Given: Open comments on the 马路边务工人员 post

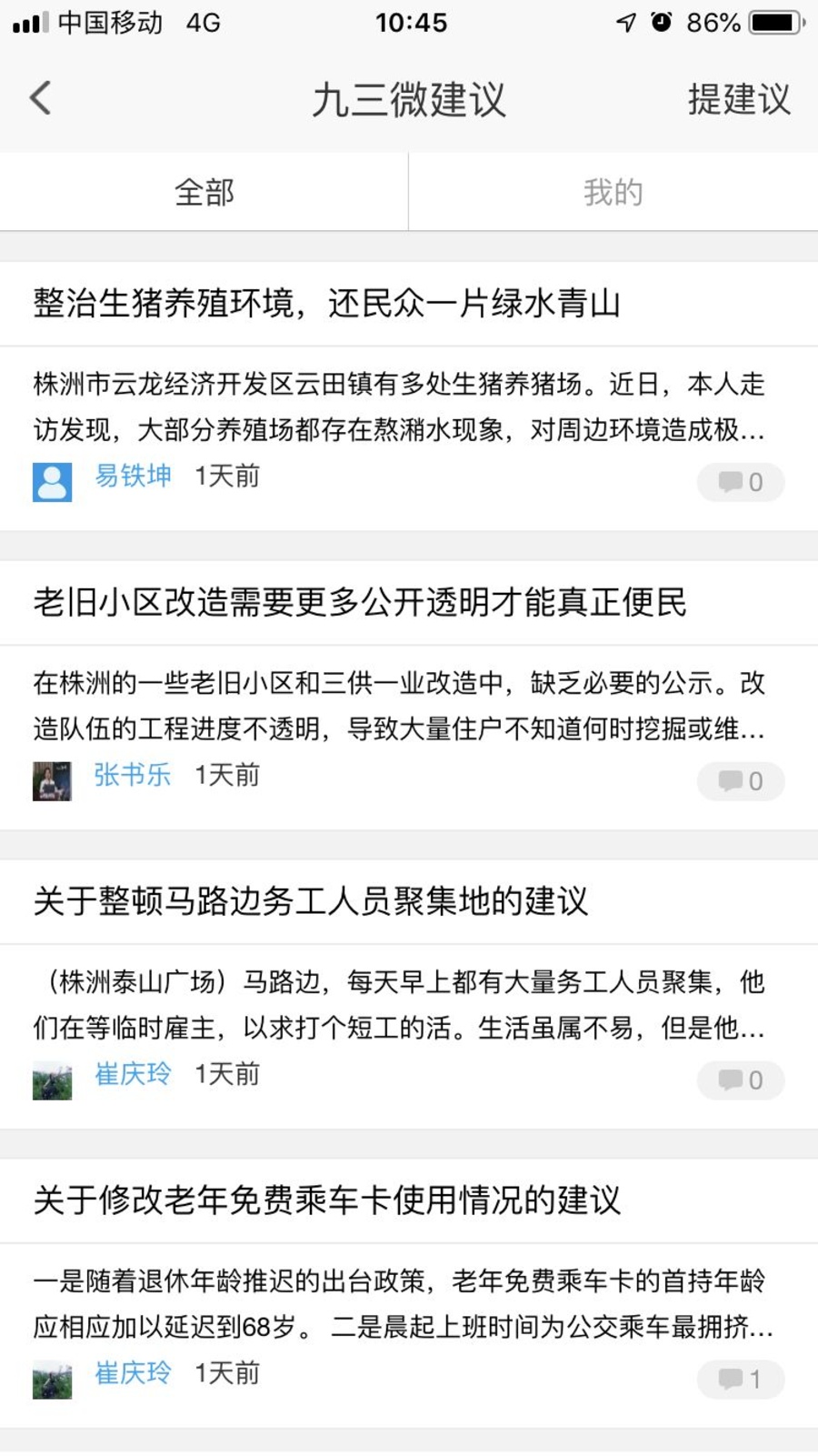Looking at the screenshot, I should (x=740, y=1080).
